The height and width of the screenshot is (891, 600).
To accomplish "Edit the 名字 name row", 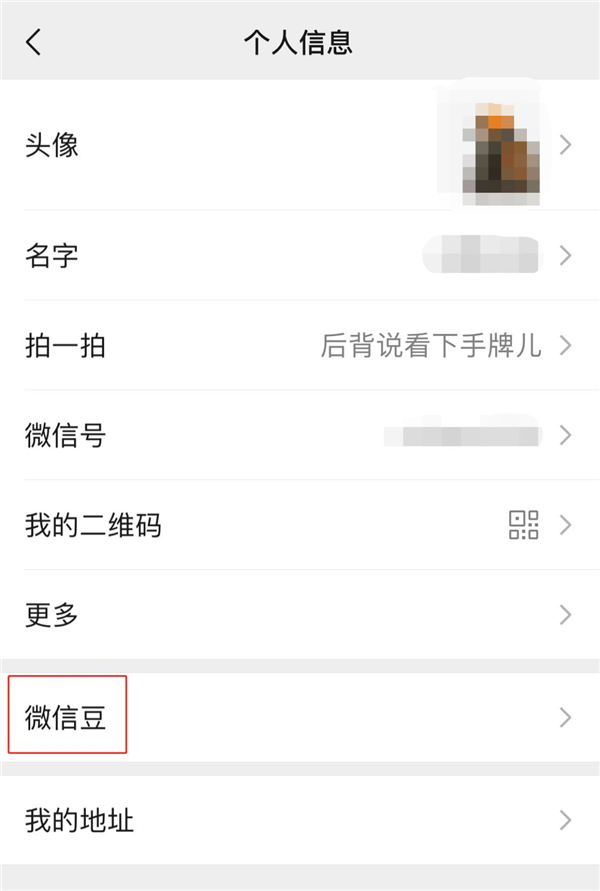I will 300,256.
